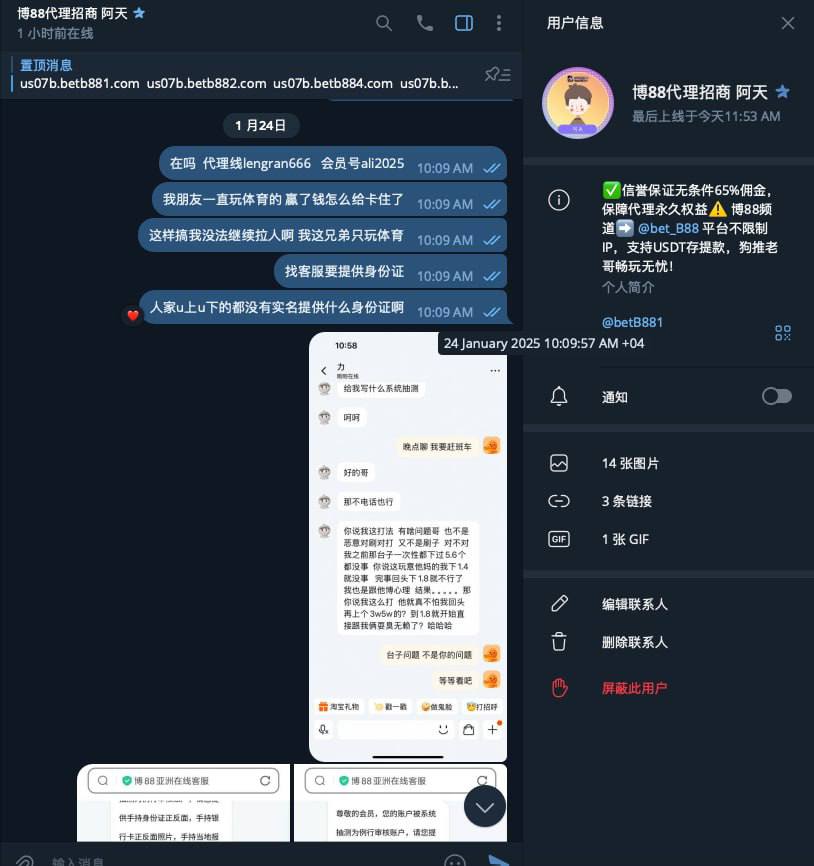Search within this chat

click(384, 23)
